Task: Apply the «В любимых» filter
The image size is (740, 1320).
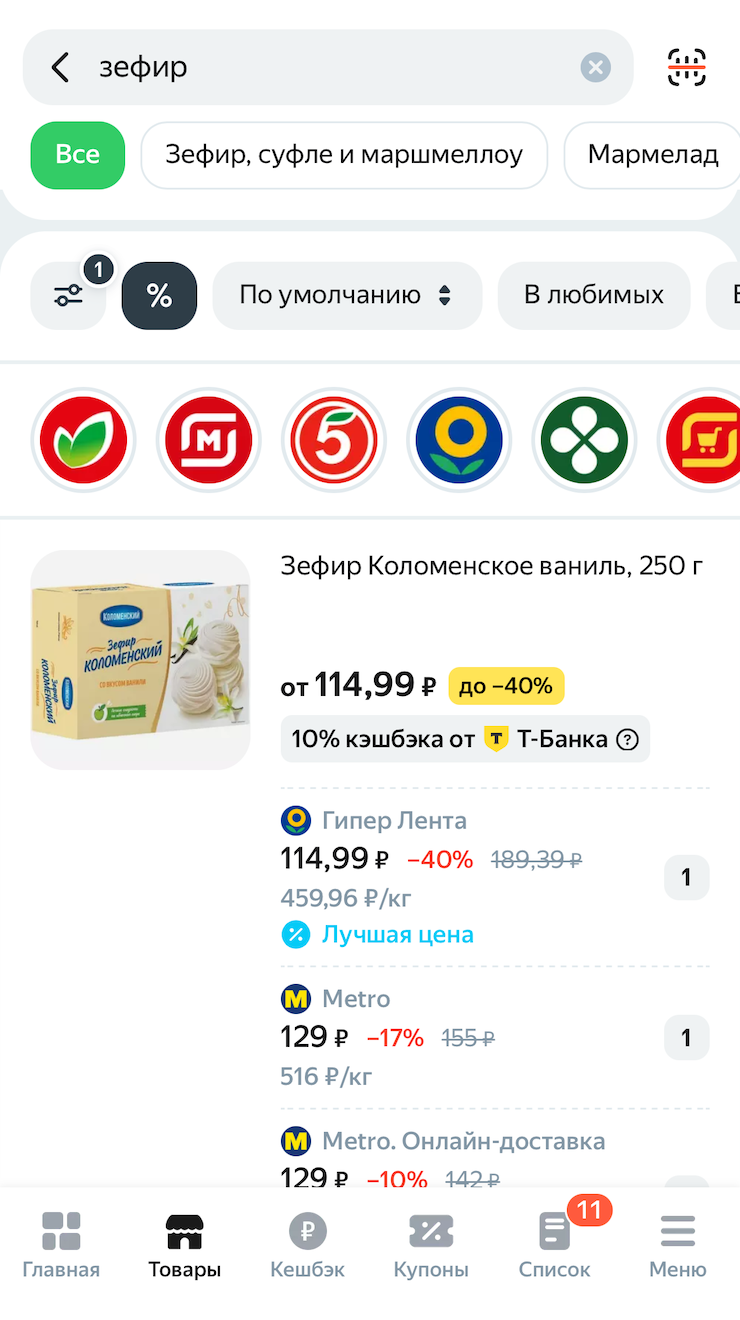Action: pyautogui.click(x=594, y=296)
